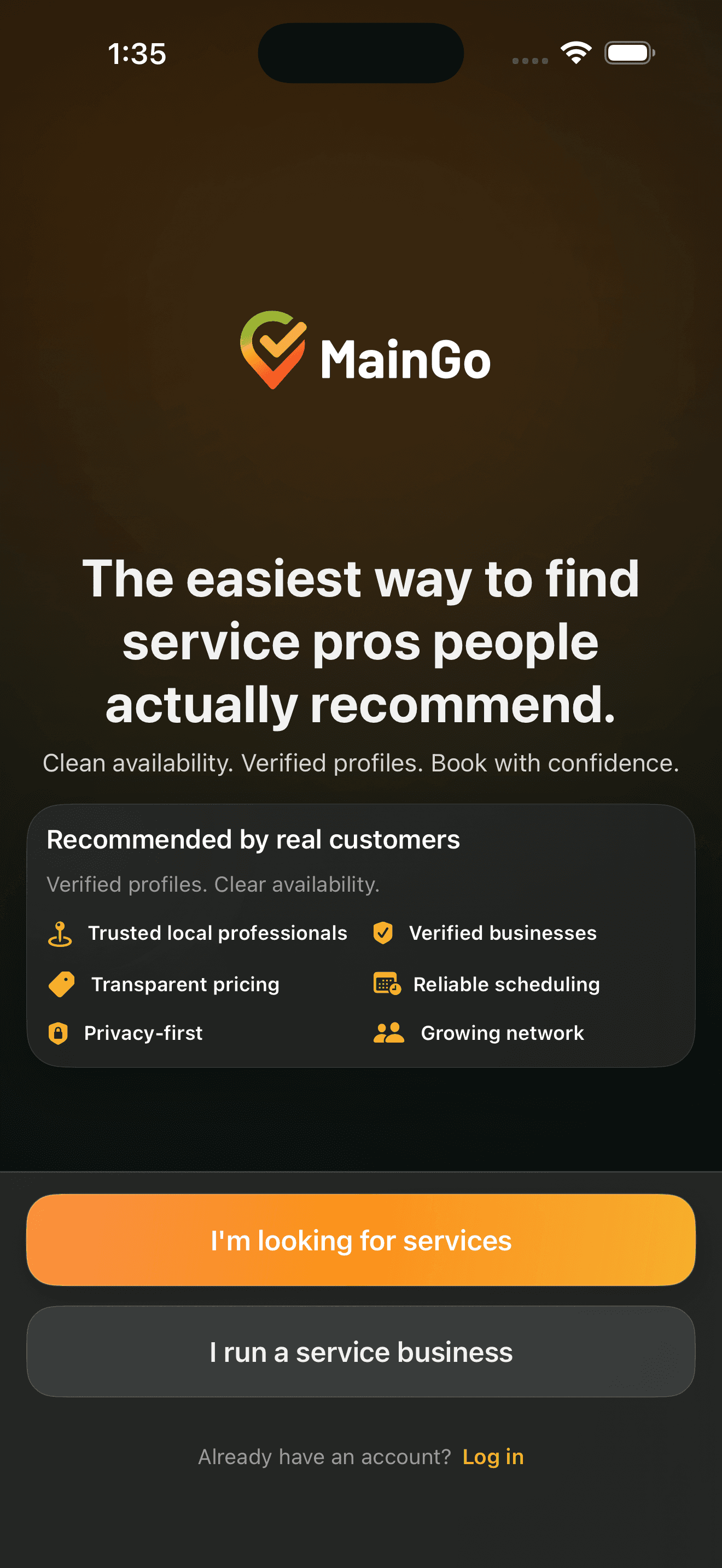Image resolution: width=722 pixels, height=1568 pixels.
Task: Click the Already have an account text
Action: [x=324, y=1456]
